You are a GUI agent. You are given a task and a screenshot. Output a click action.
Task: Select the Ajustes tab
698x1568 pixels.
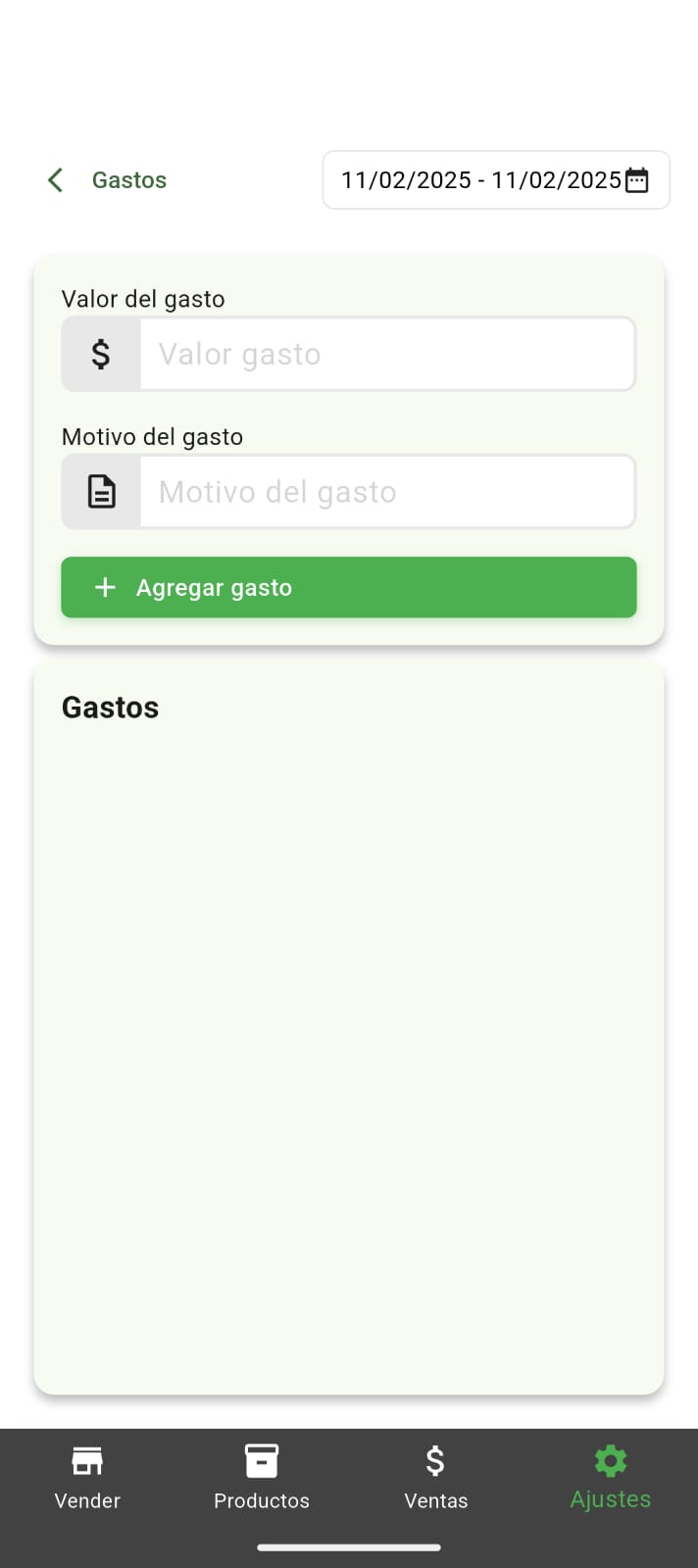click(x=610, y=1477)
